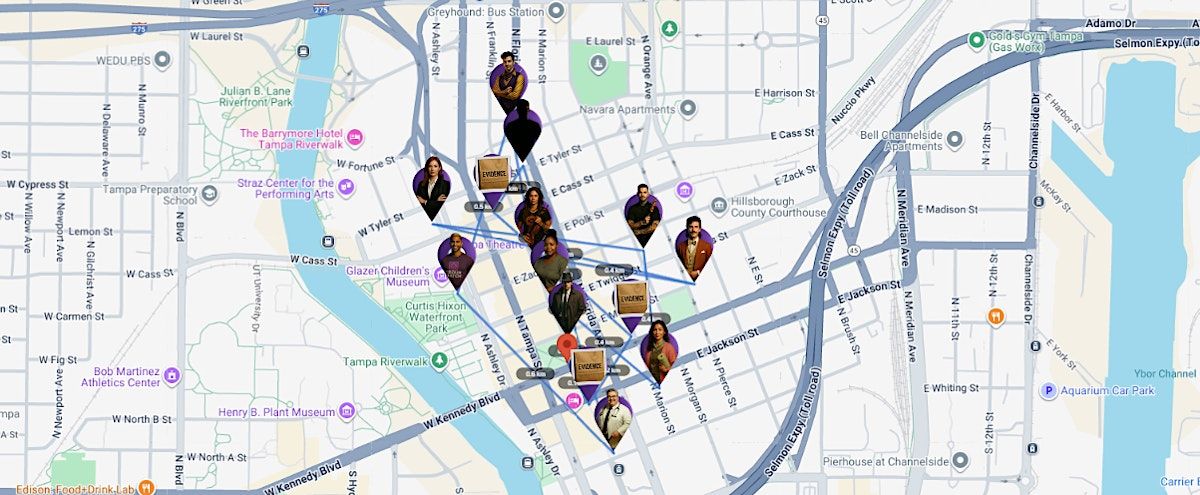Tap the red location marker on the map
This screenshot has height=495, width=1200.
[x=567, y=348]
